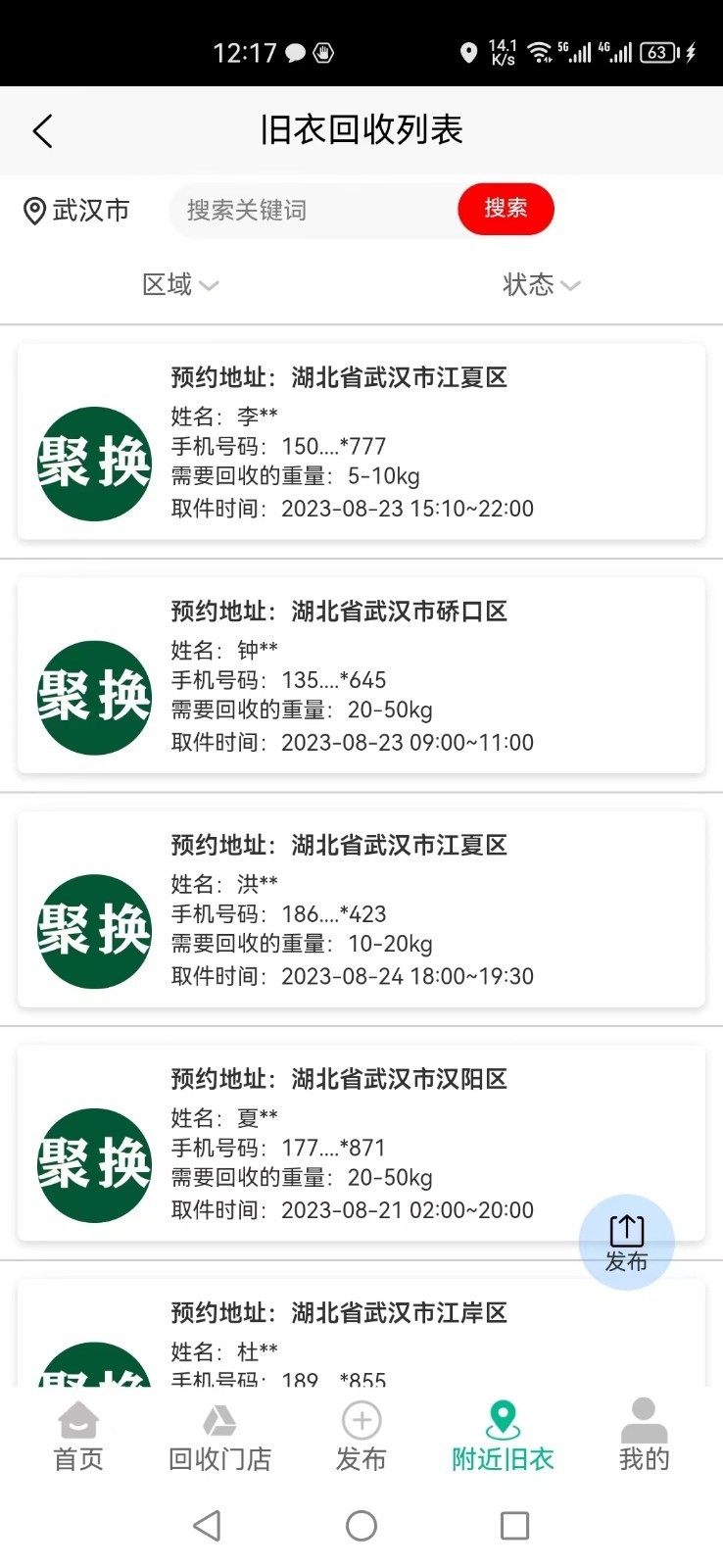Go to the 我的 tab
Image resolution: width=723 pixels, height=1568 pixels.
(x=644, y=1437)
